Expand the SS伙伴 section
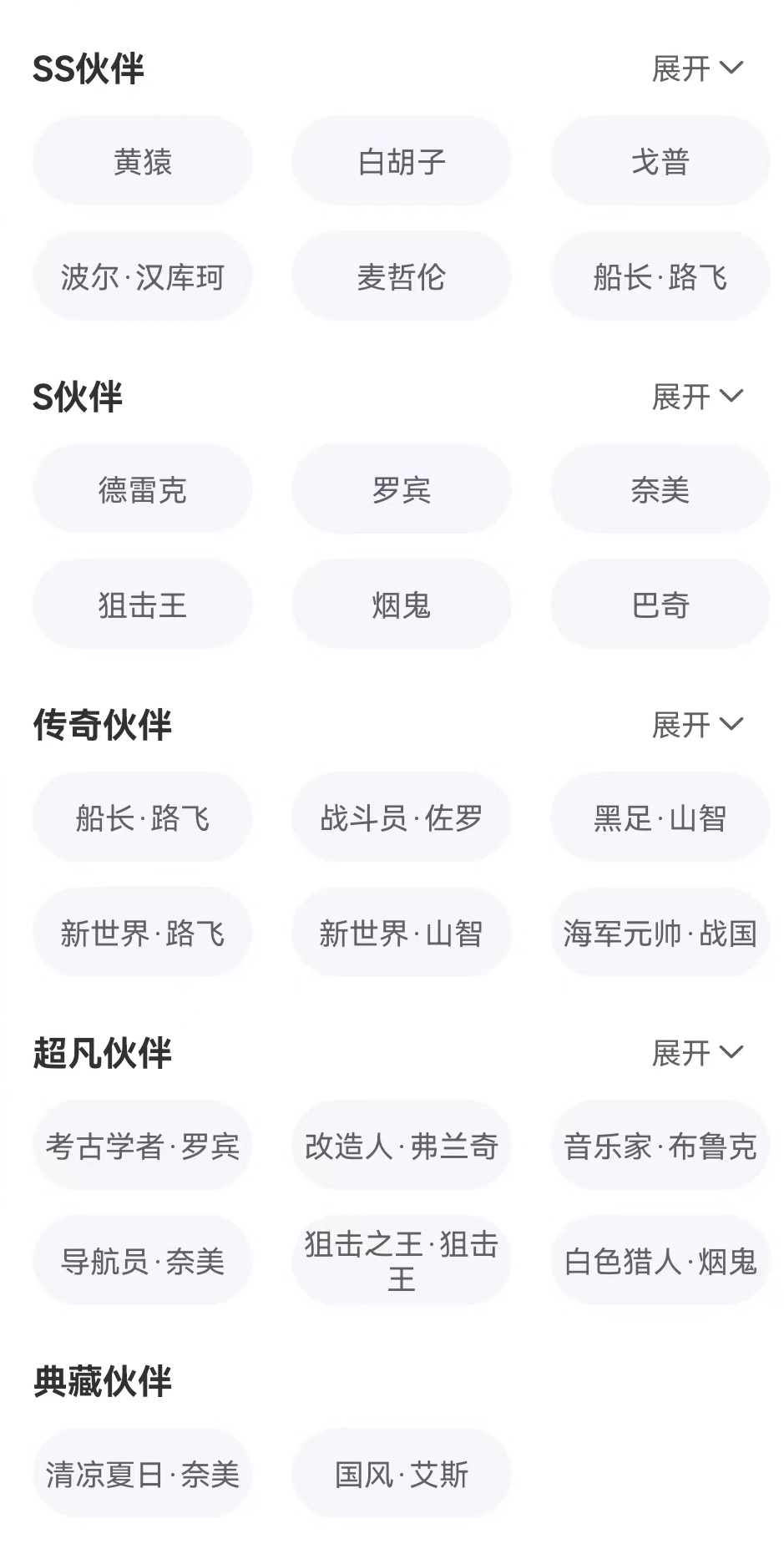Screen dimensions: 784x1554 [x=697, y=68]
